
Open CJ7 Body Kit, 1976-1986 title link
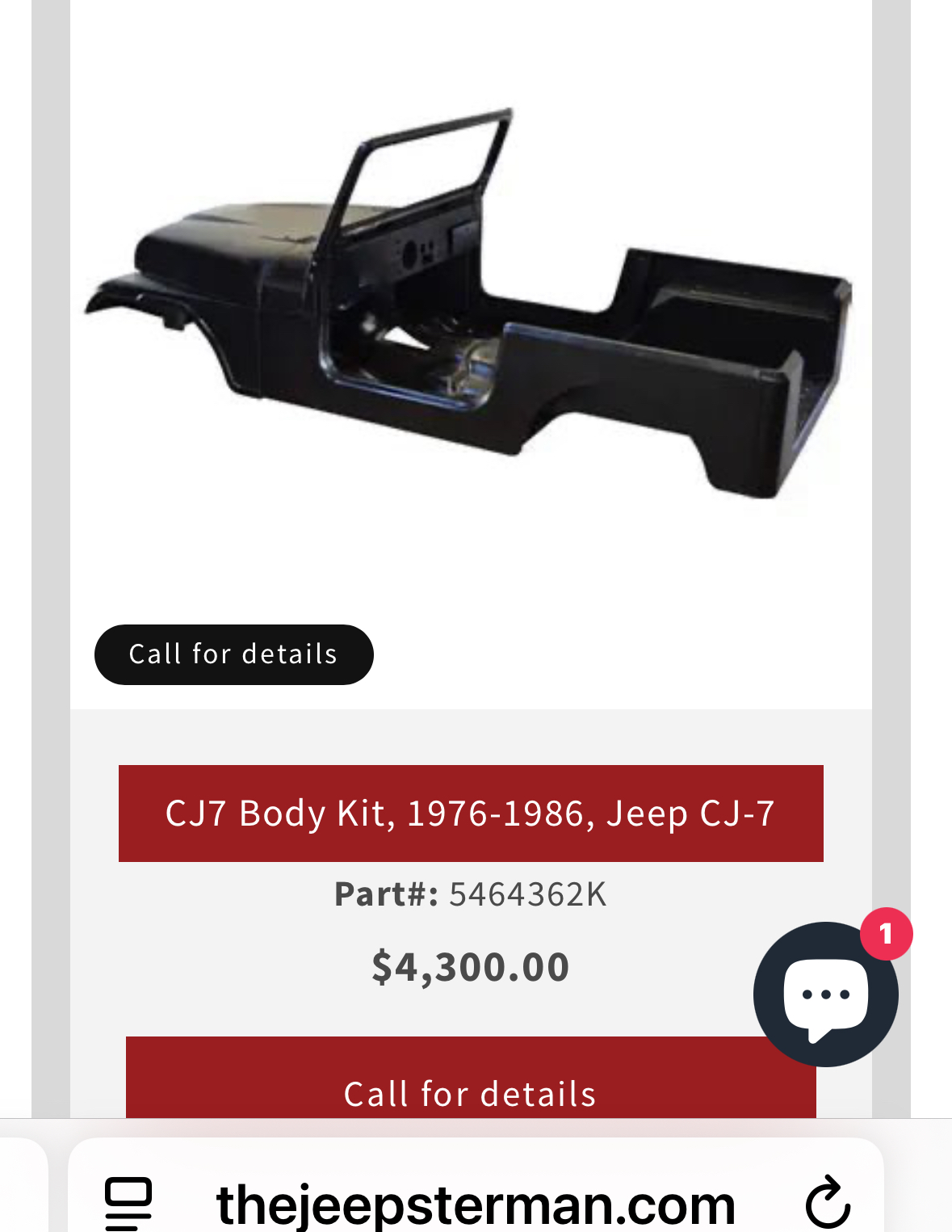point(470,814)
